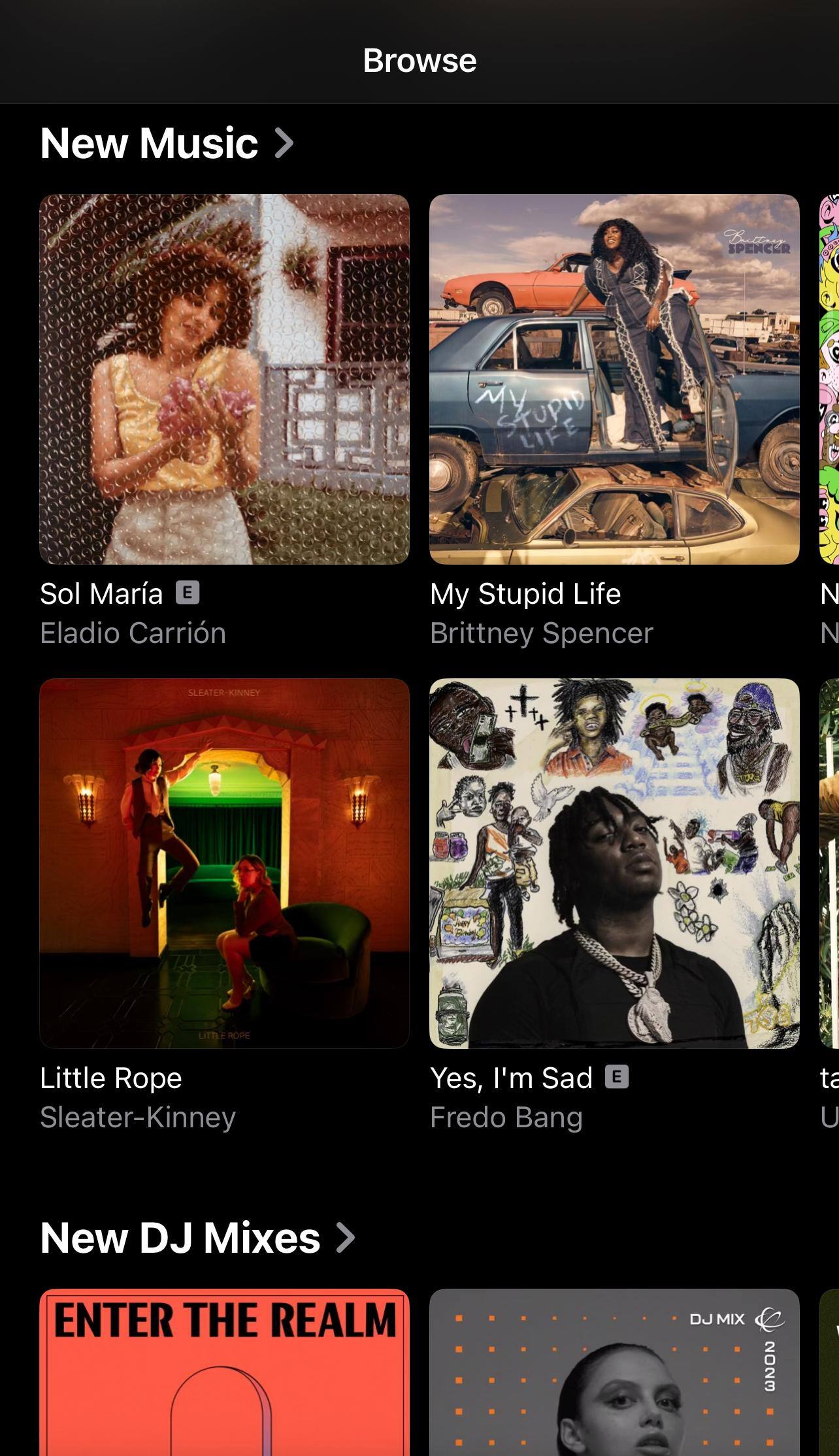Open the DJ Mix 2023 tile

(614, 1372)
